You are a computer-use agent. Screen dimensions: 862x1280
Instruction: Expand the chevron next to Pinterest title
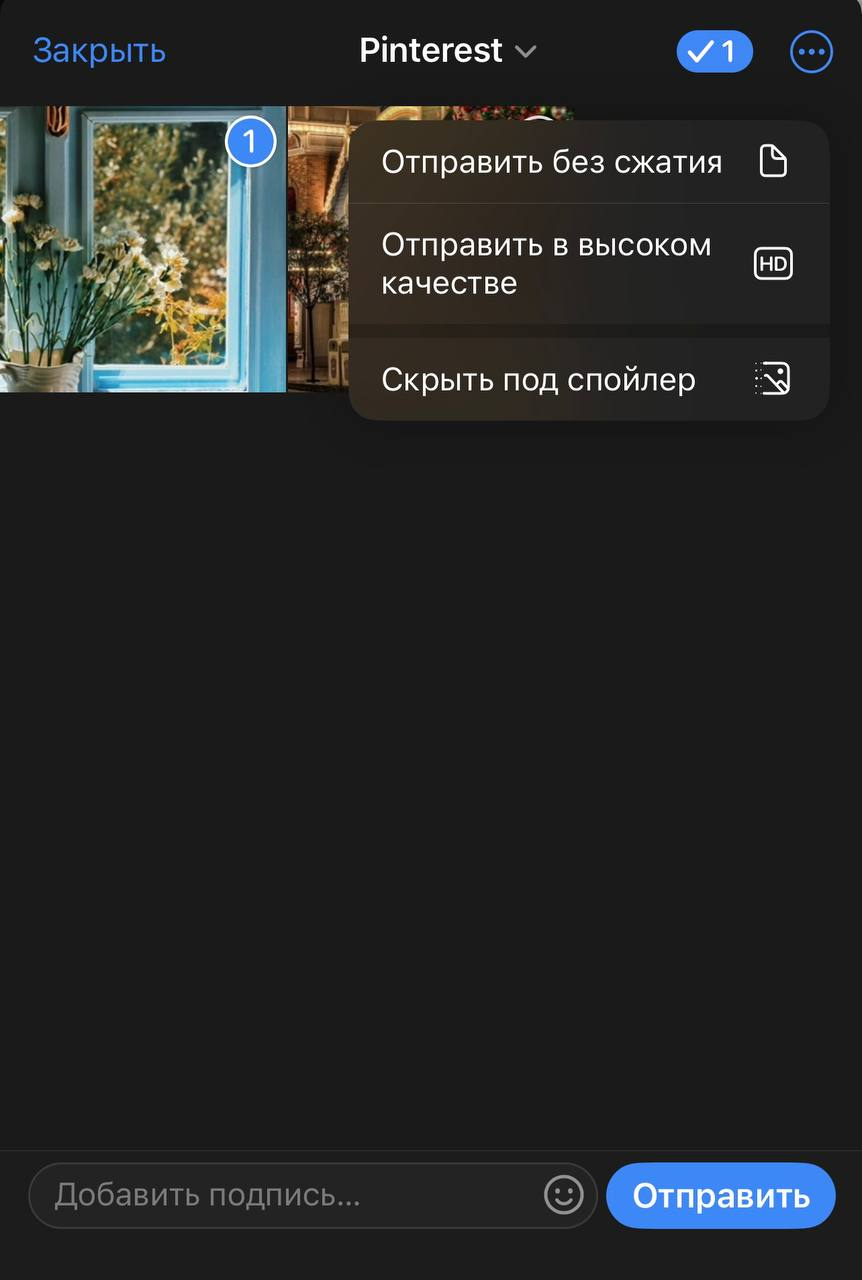pyautogui.click(x=527, y=51)
